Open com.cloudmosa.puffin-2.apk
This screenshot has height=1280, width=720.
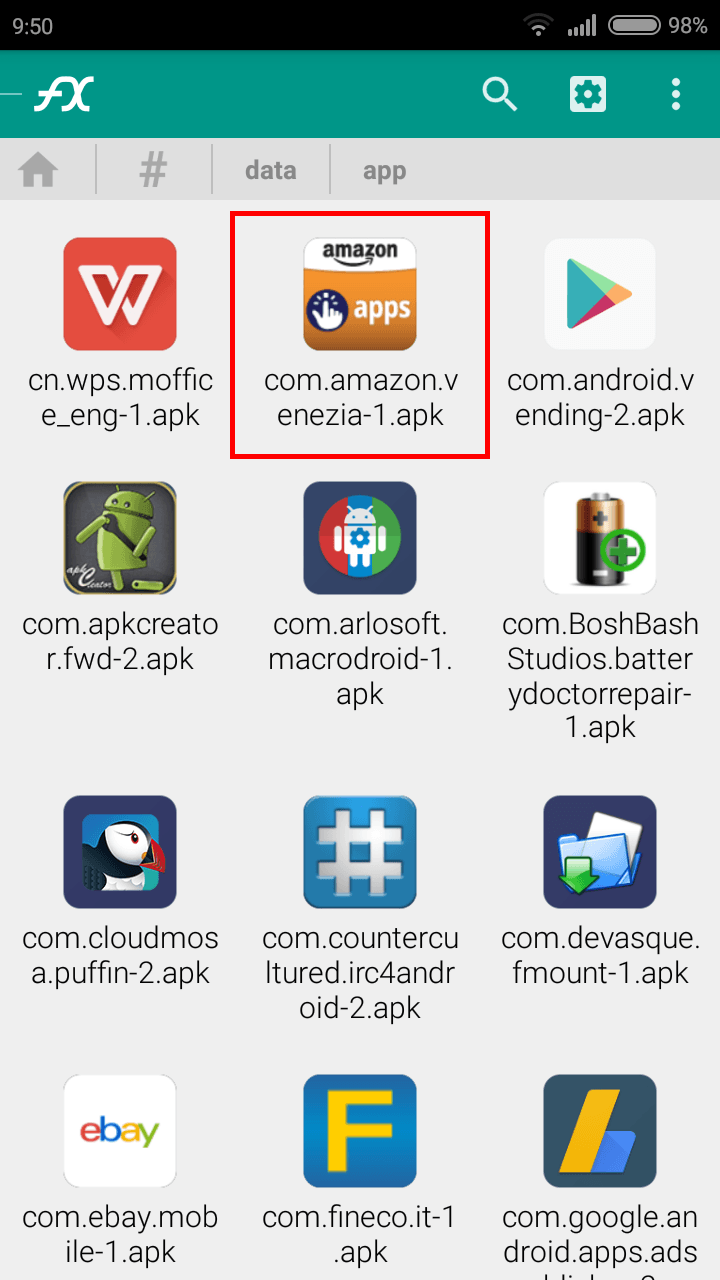coord(120,852)
